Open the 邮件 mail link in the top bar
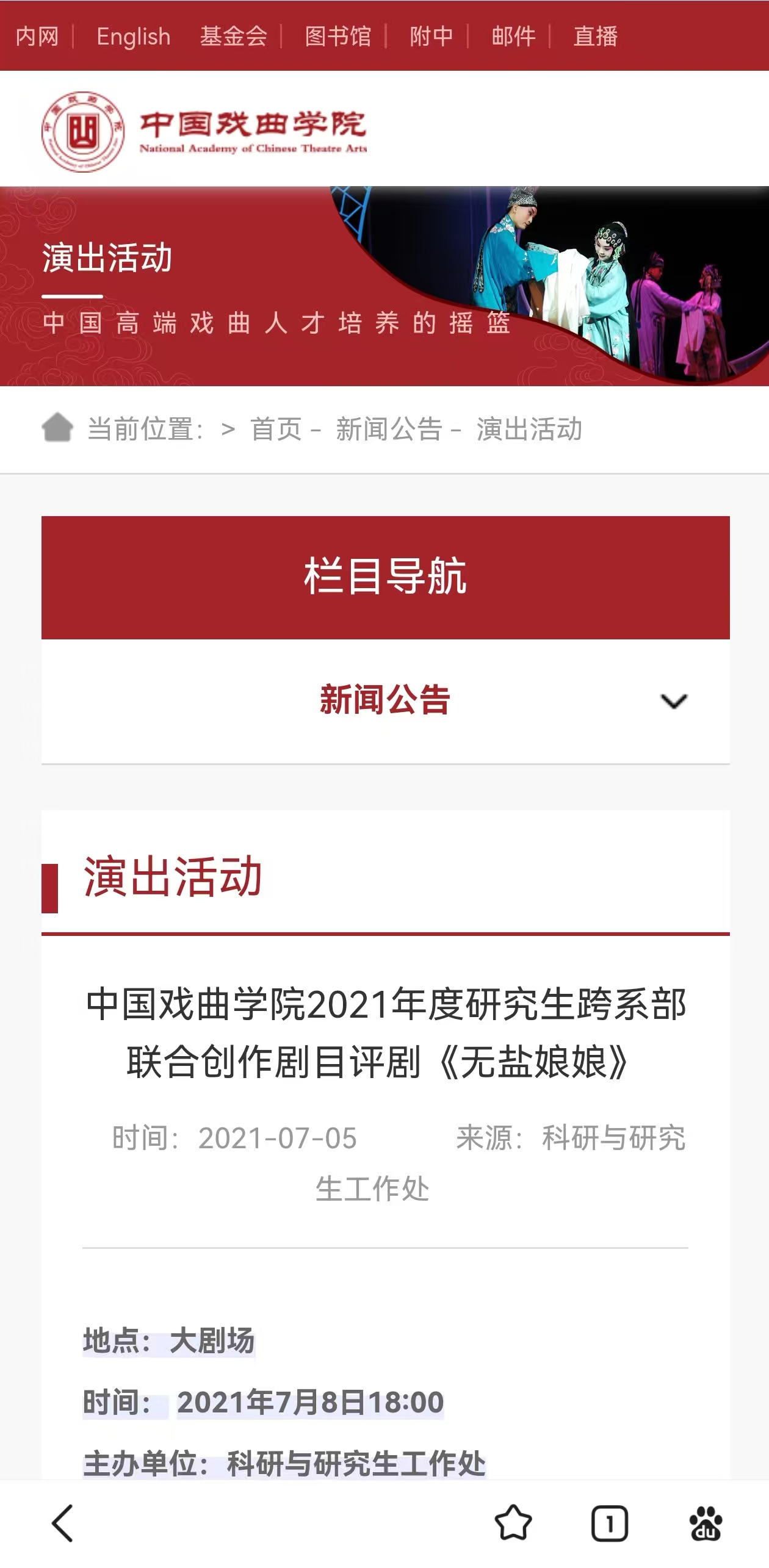 tap(513, 37)
